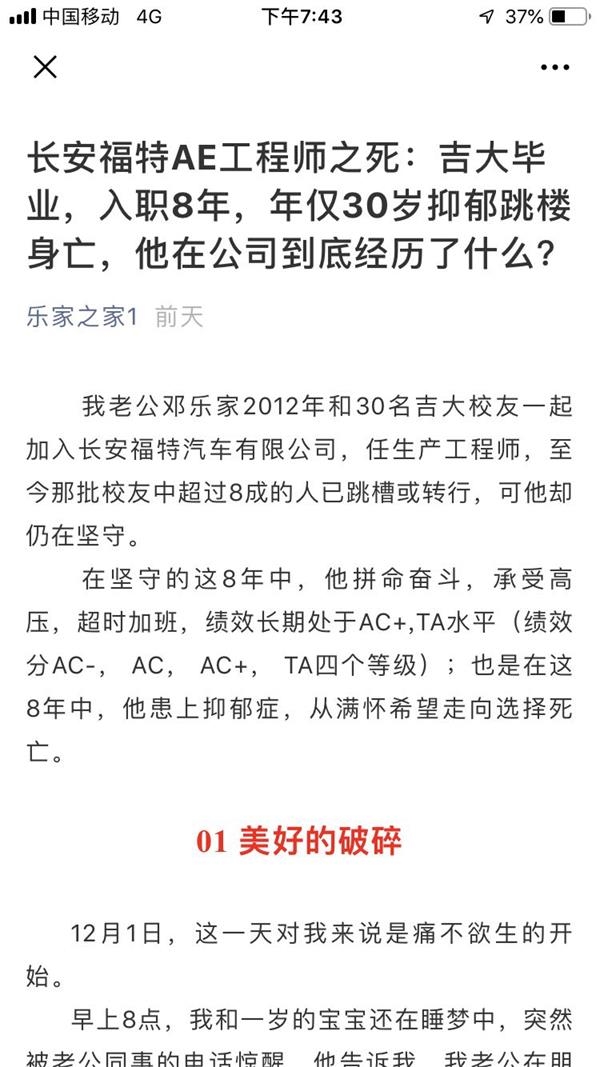
Task: Close the article page
Action: click(45, 67)
